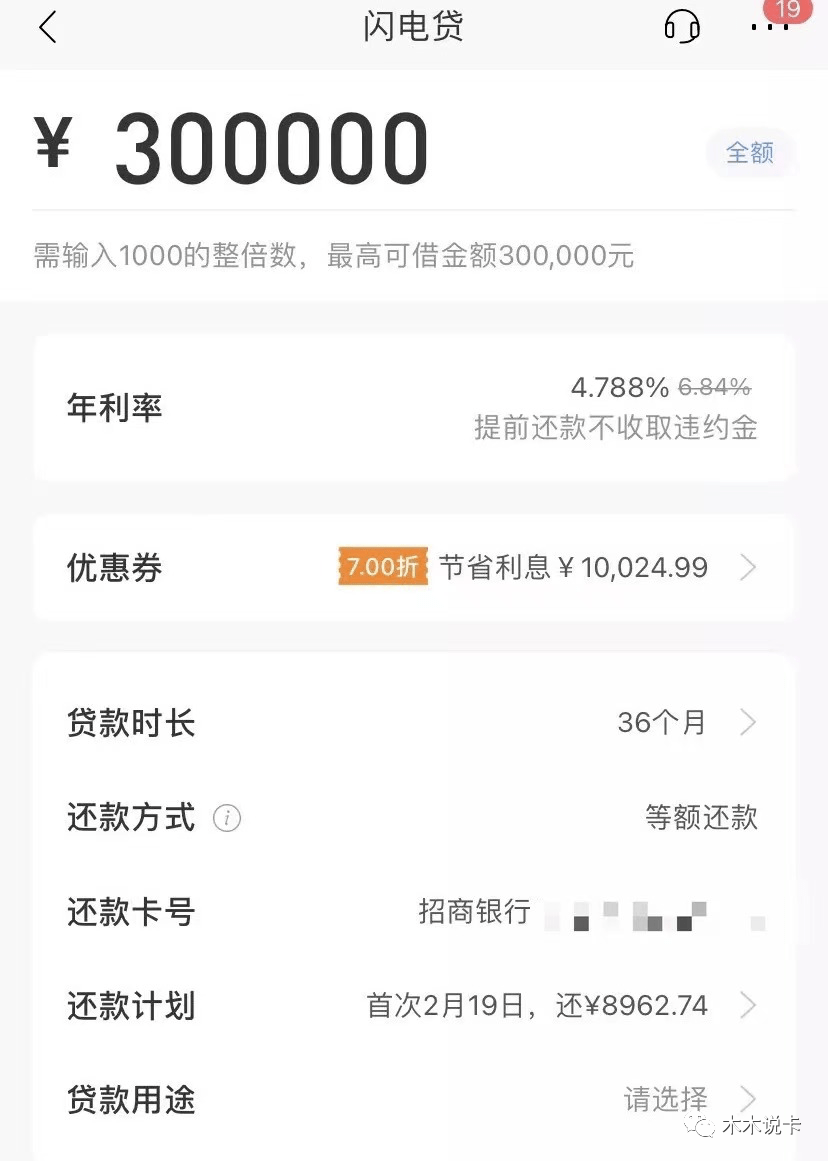The height and width of the screenshot is (1161, 828).
Task: Tap 提前还款不收取违约金 text link
Action: click(617, 428)
